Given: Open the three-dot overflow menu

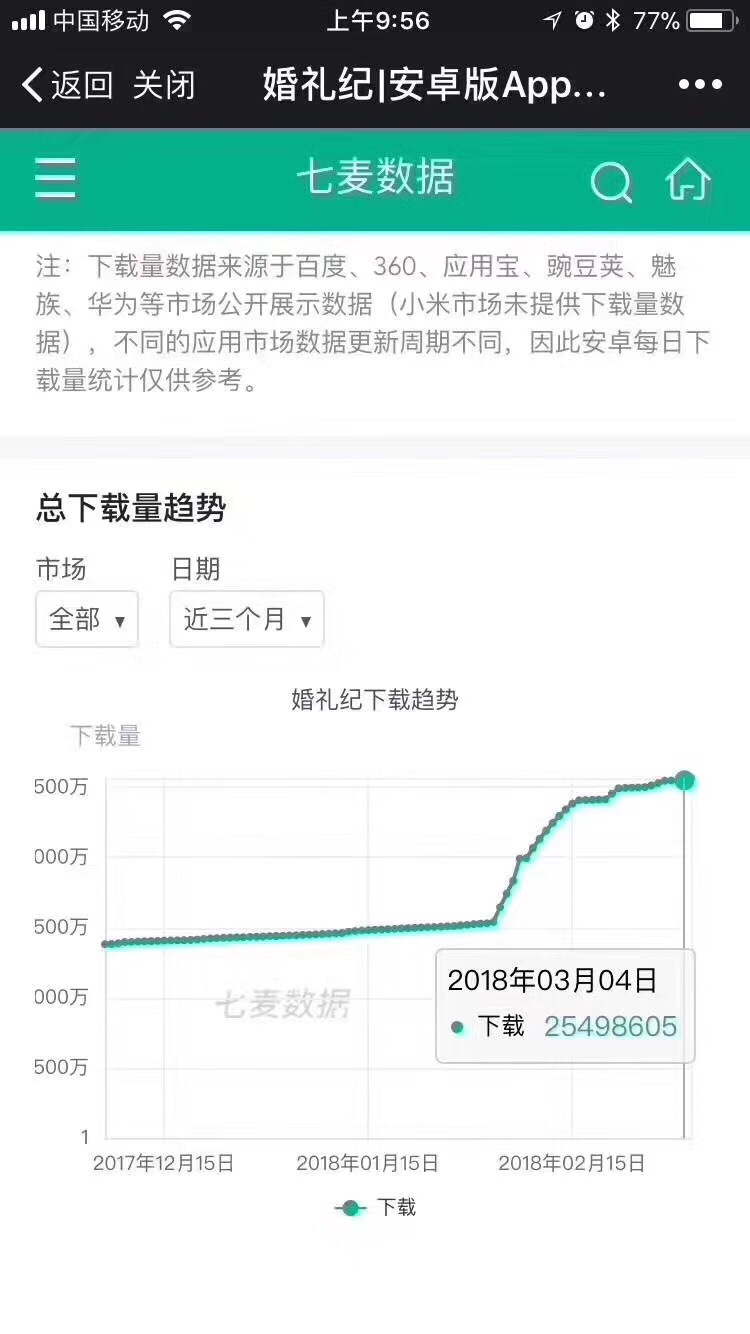Looking at the screenshot, I should pyautogui.click(x=700, y=85).
